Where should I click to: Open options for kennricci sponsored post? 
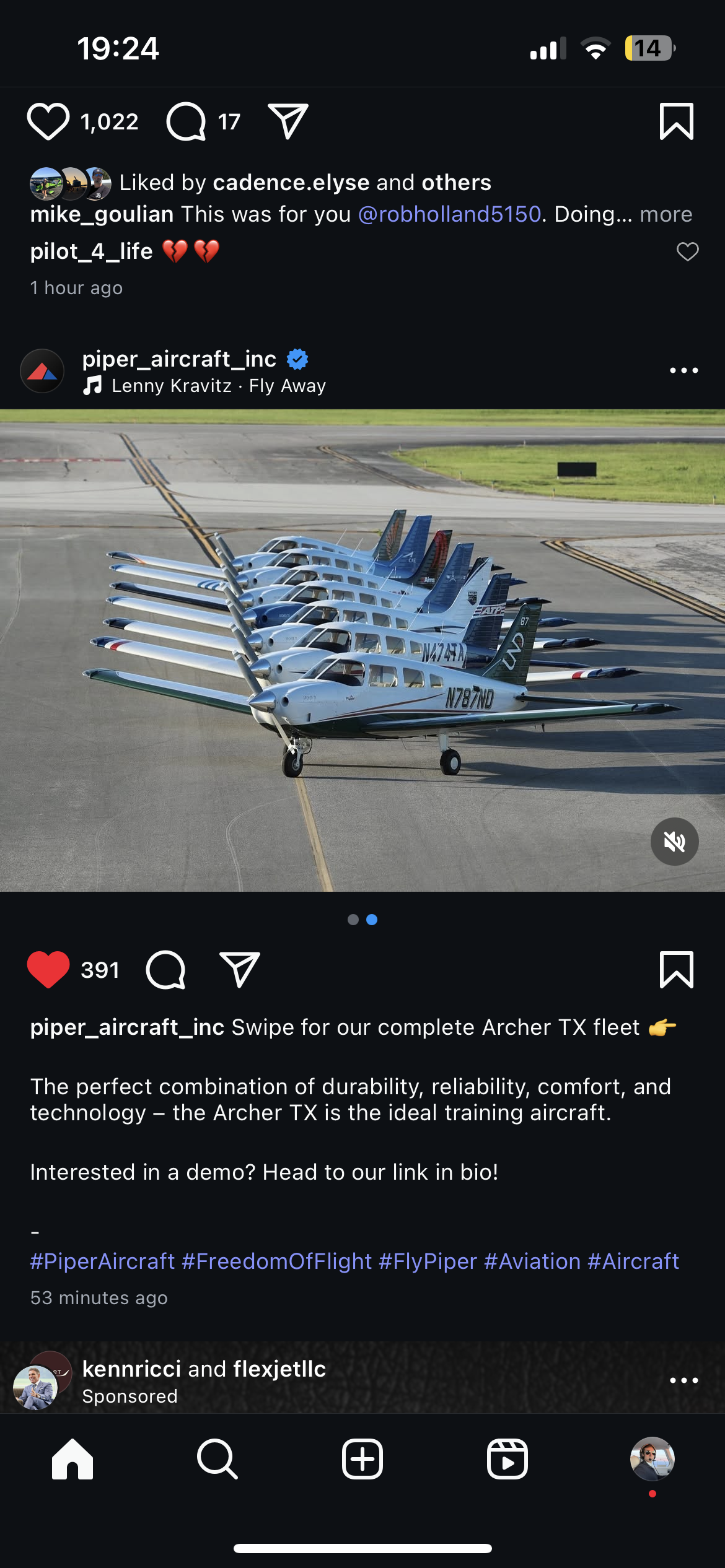click(x=683, y=1380)
